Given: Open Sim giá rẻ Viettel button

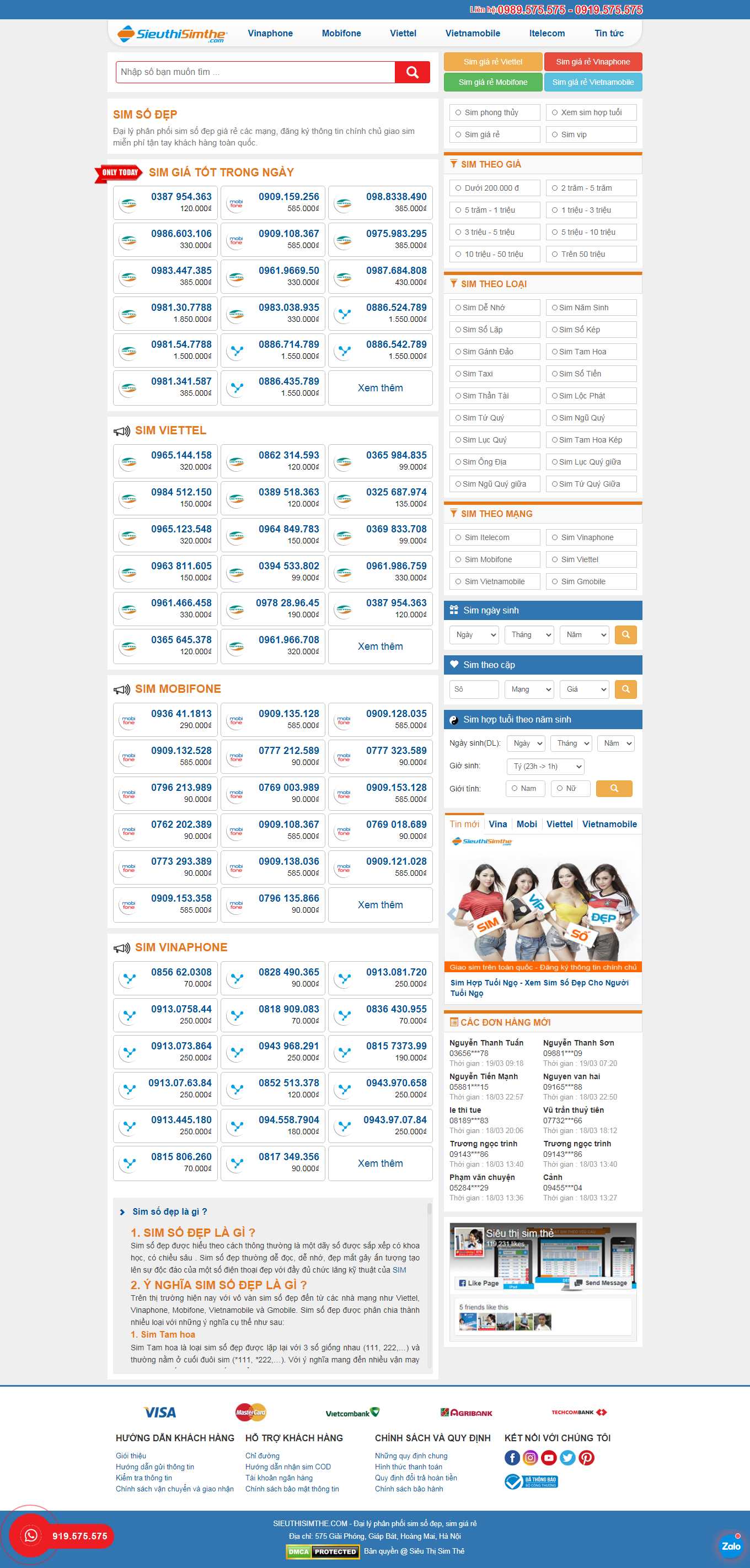Looking at the screenshot, I should [492, 62].
